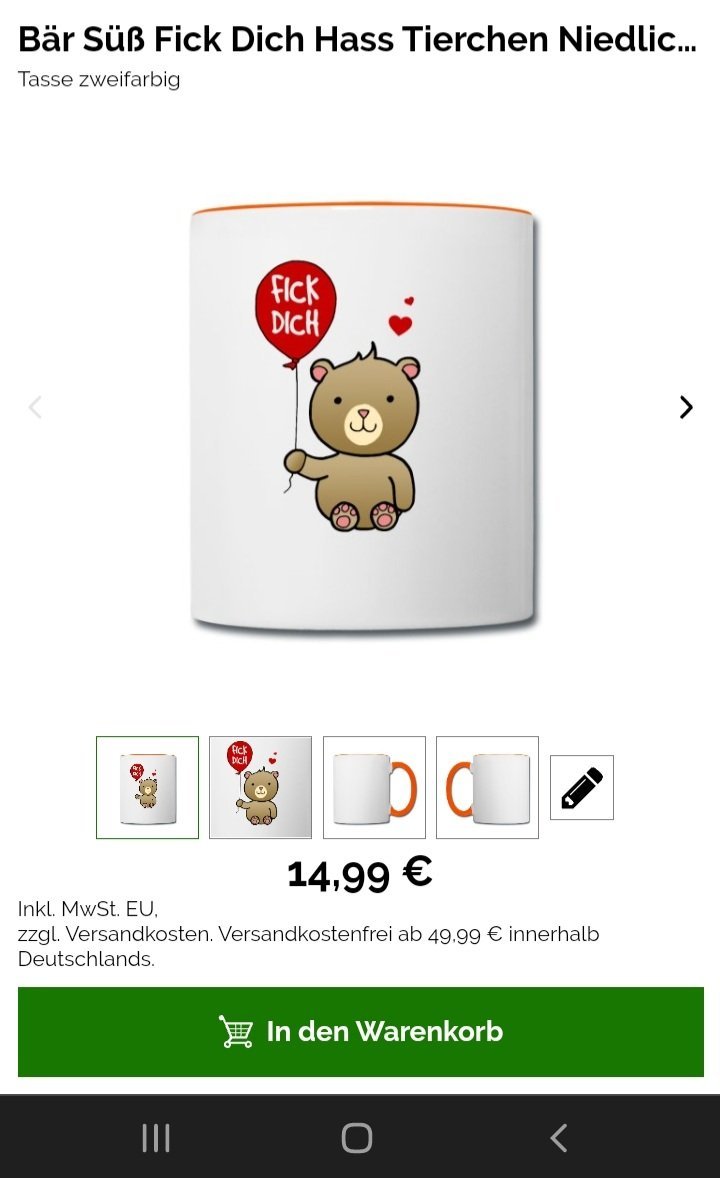Tap the main mug product image
This screenshot has width=720, height=1178.
362,415
